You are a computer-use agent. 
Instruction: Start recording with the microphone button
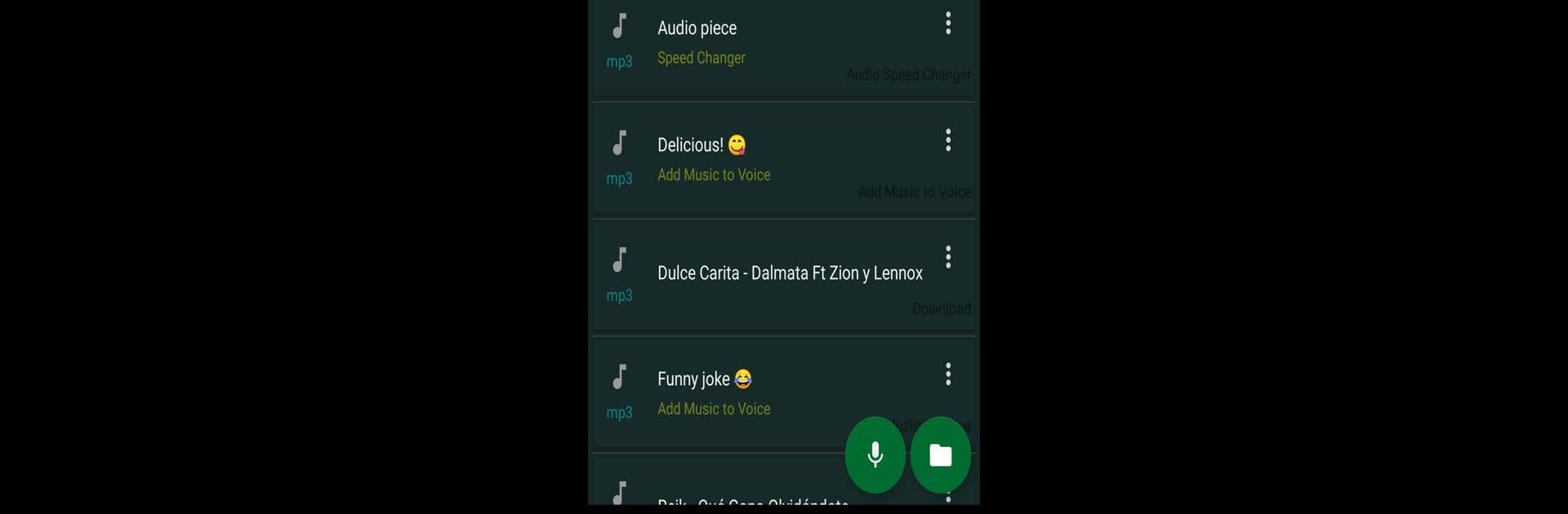click(875, 455)
